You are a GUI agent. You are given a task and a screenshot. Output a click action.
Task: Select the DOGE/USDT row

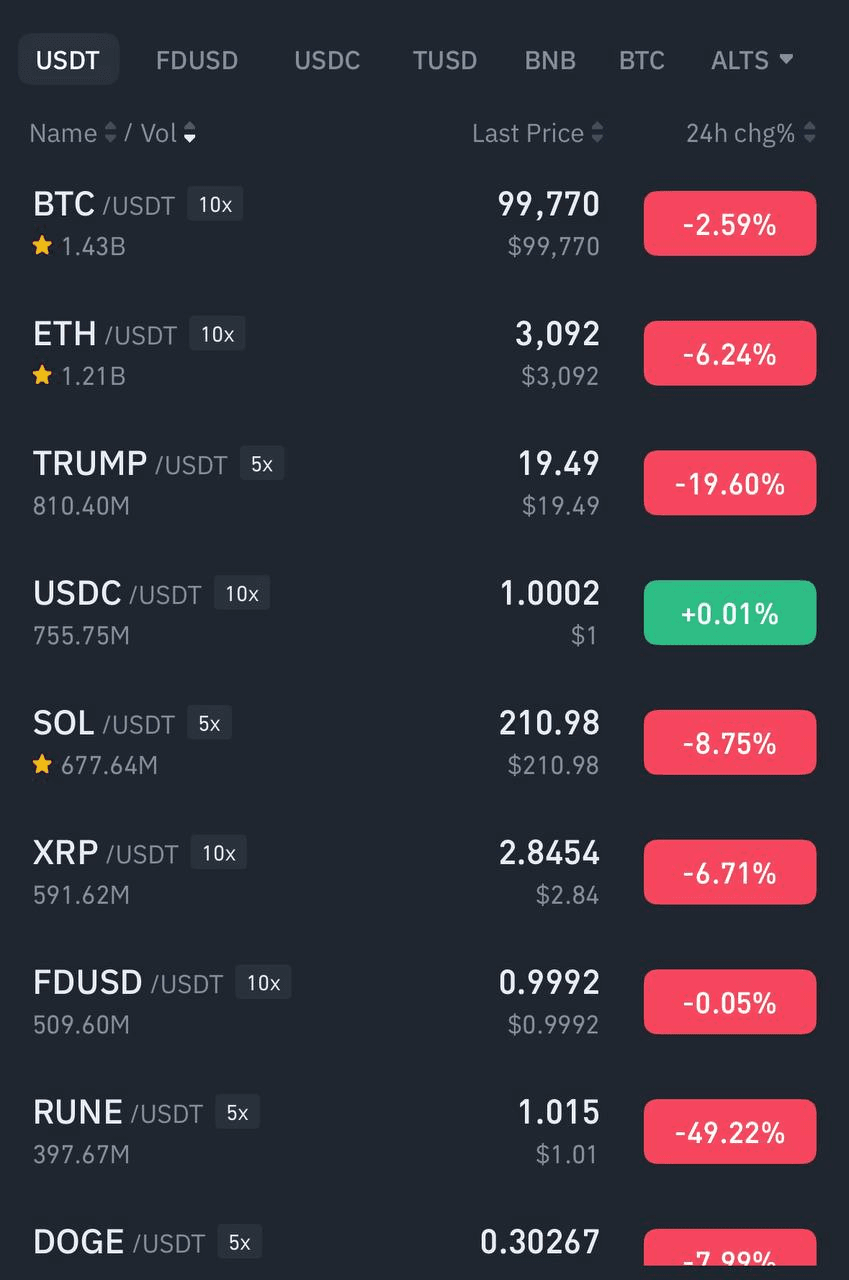(x=300, y=1243)
